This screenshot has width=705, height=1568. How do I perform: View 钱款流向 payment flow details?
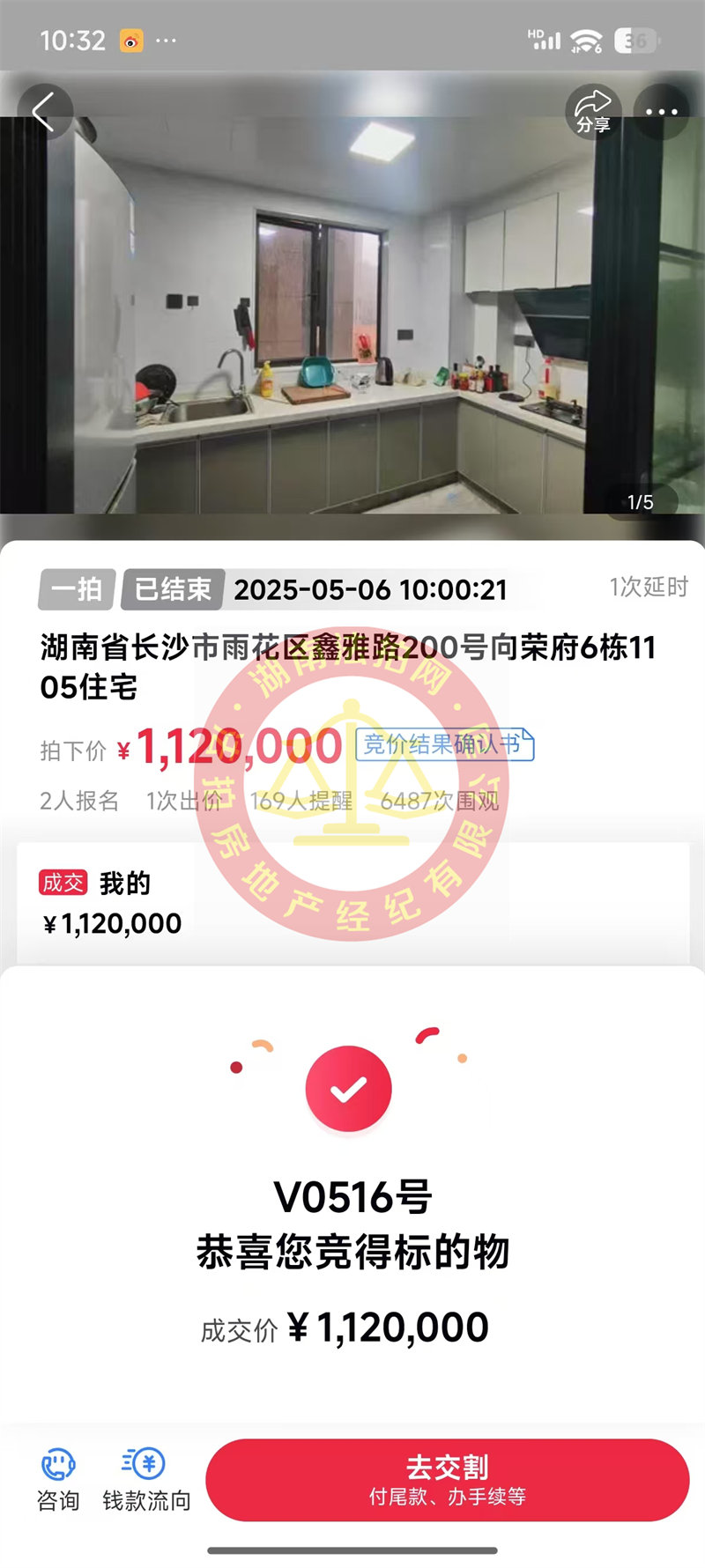tap(145, 1480)
